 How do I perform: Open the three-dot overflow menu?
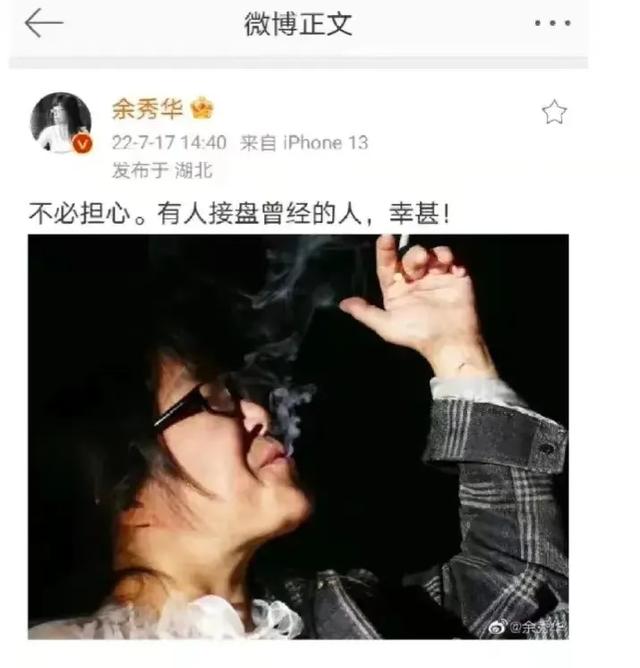click(551, 24)
